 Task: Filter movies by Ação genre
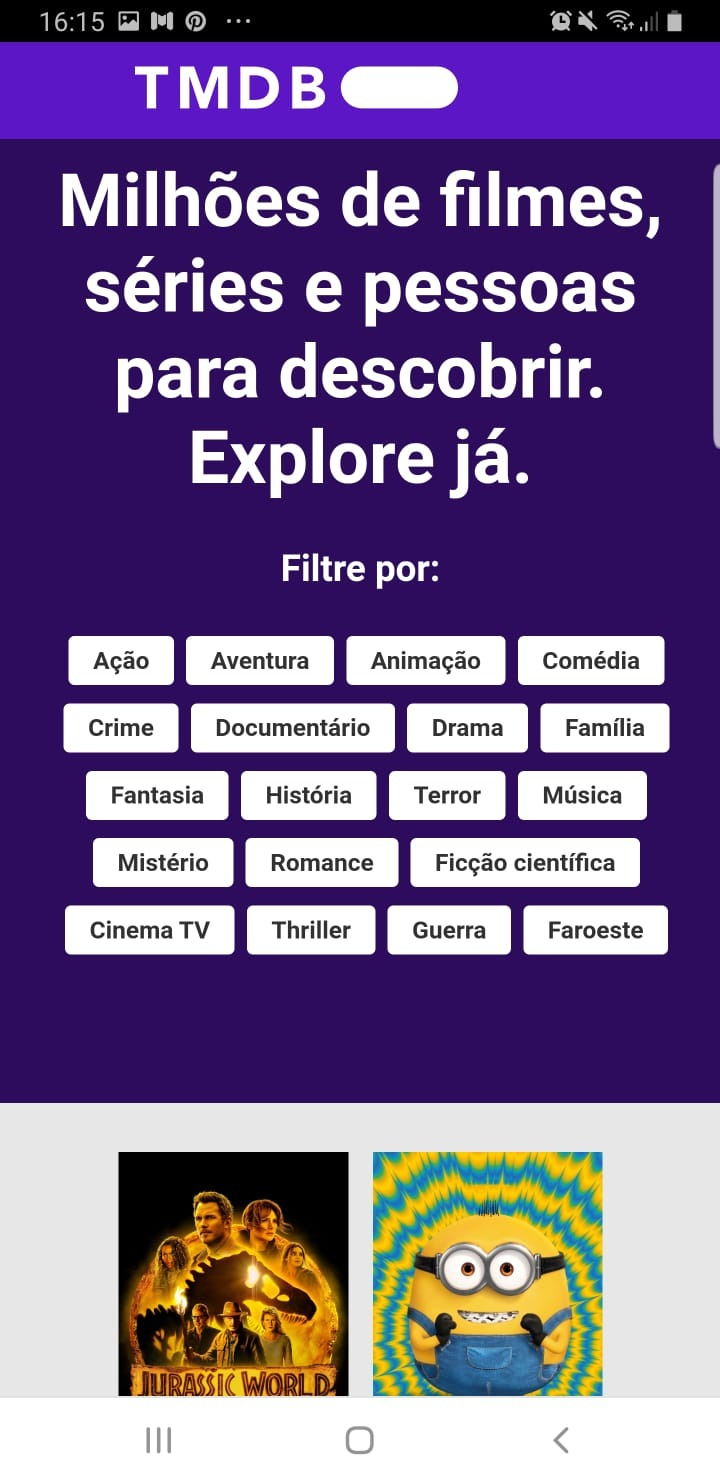(x=121, y=661)
